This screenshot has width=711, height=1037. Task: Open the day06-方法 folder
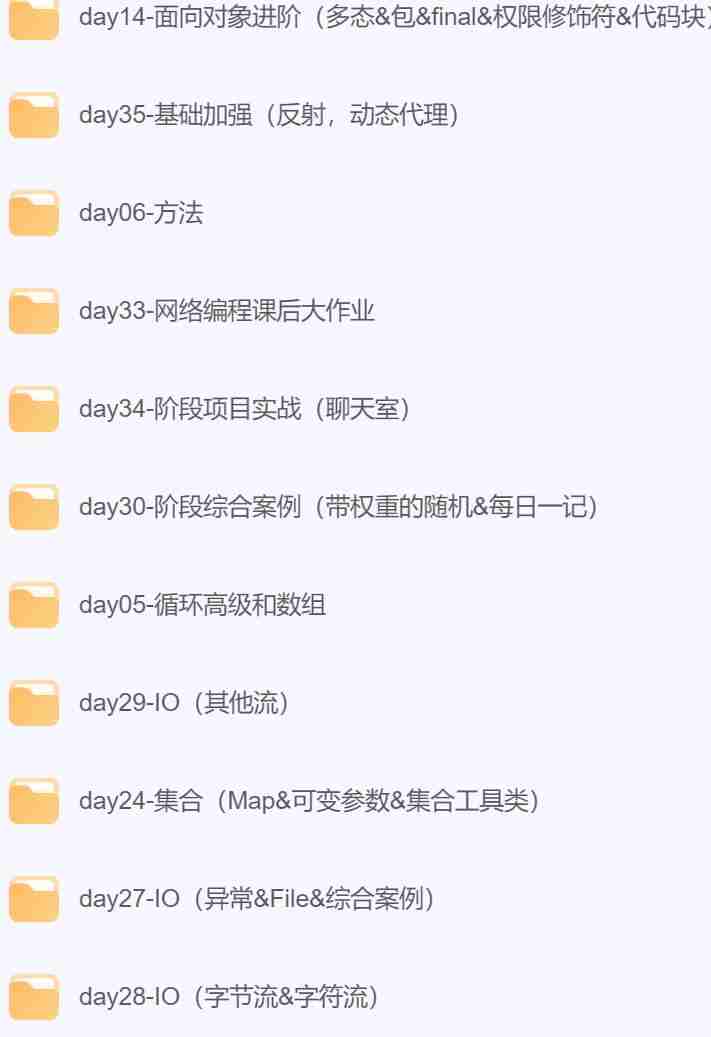(x=141, y=214)
